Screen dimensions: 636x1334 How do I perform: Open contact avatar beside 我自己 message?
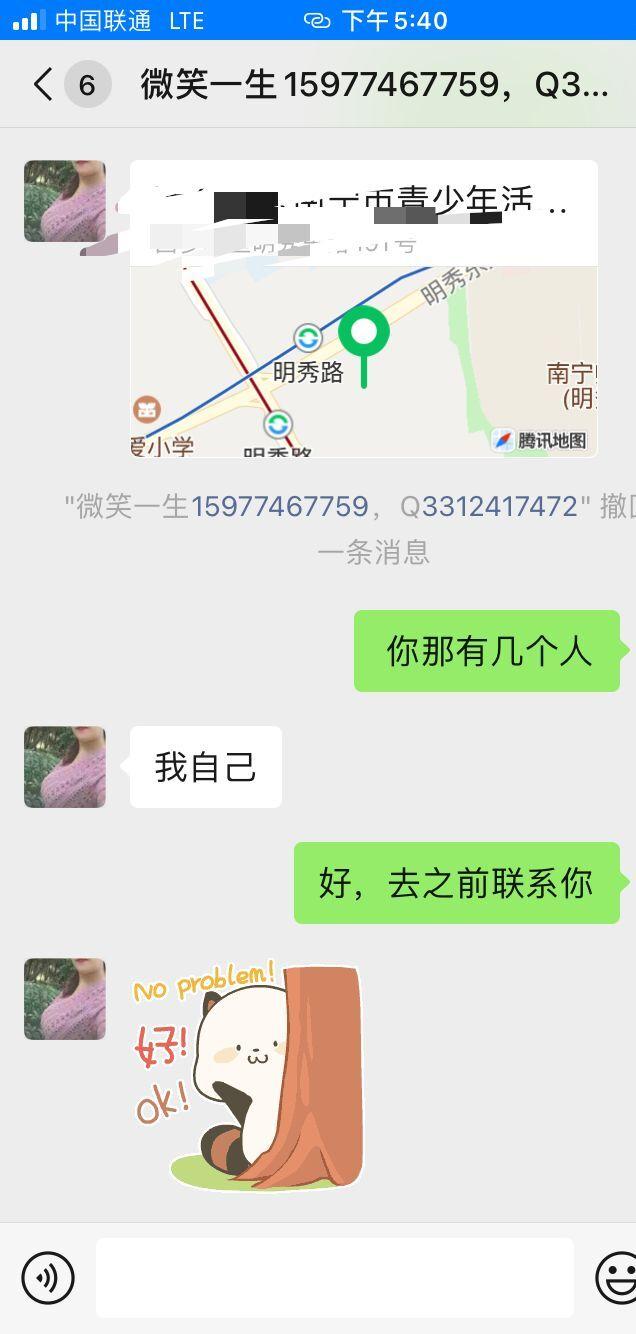click(65, 767)
